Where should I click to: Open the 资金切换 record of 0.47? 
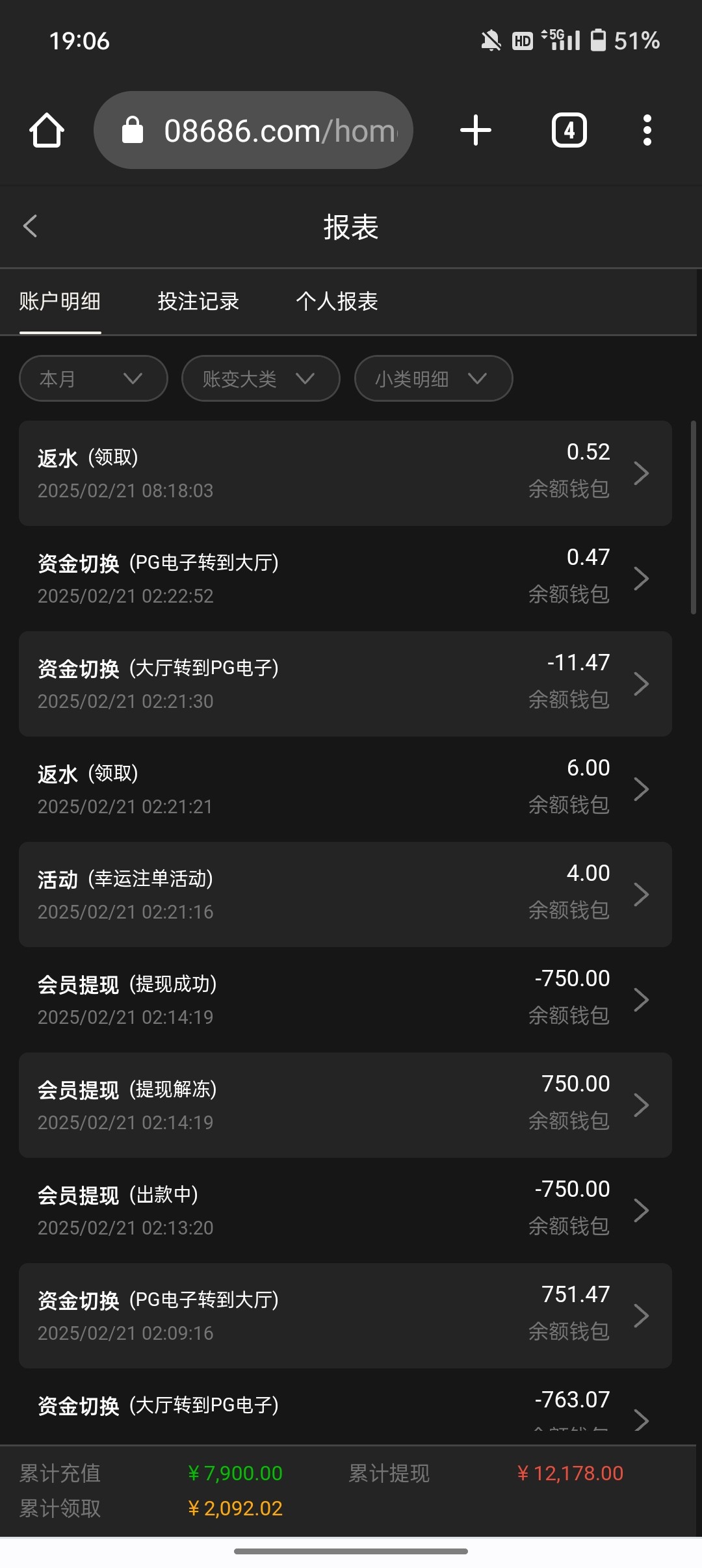(x=345, y=579)
